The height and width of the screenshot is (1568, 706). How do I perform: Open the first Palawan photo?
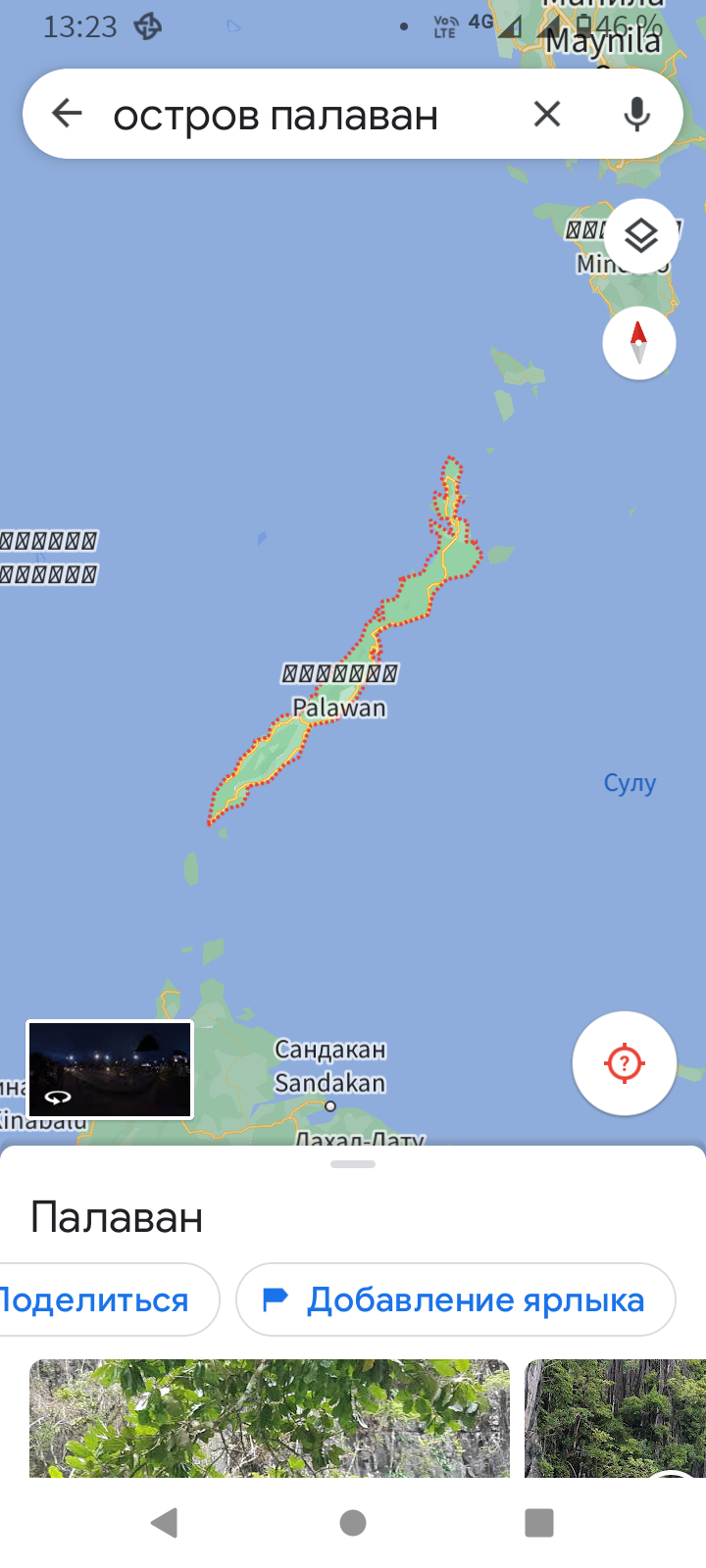point(270,1418)
